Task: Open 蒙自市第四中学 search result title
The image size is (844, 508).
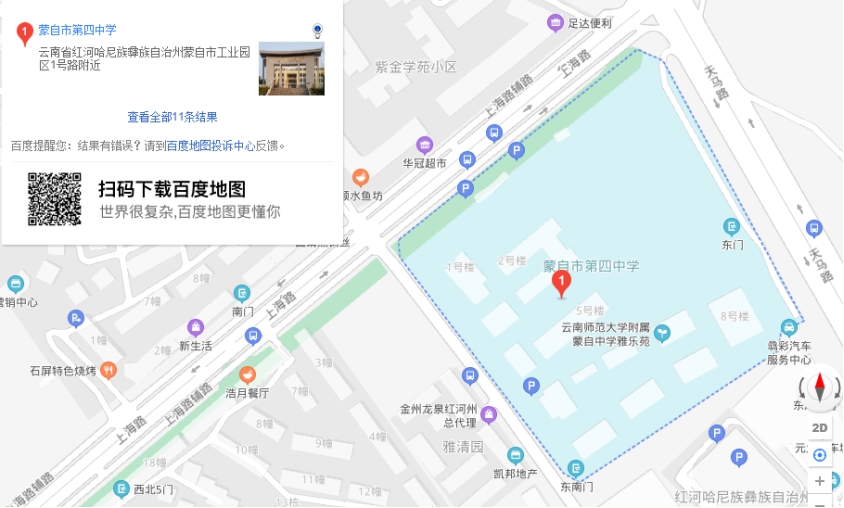Action: tap(77, 30)
